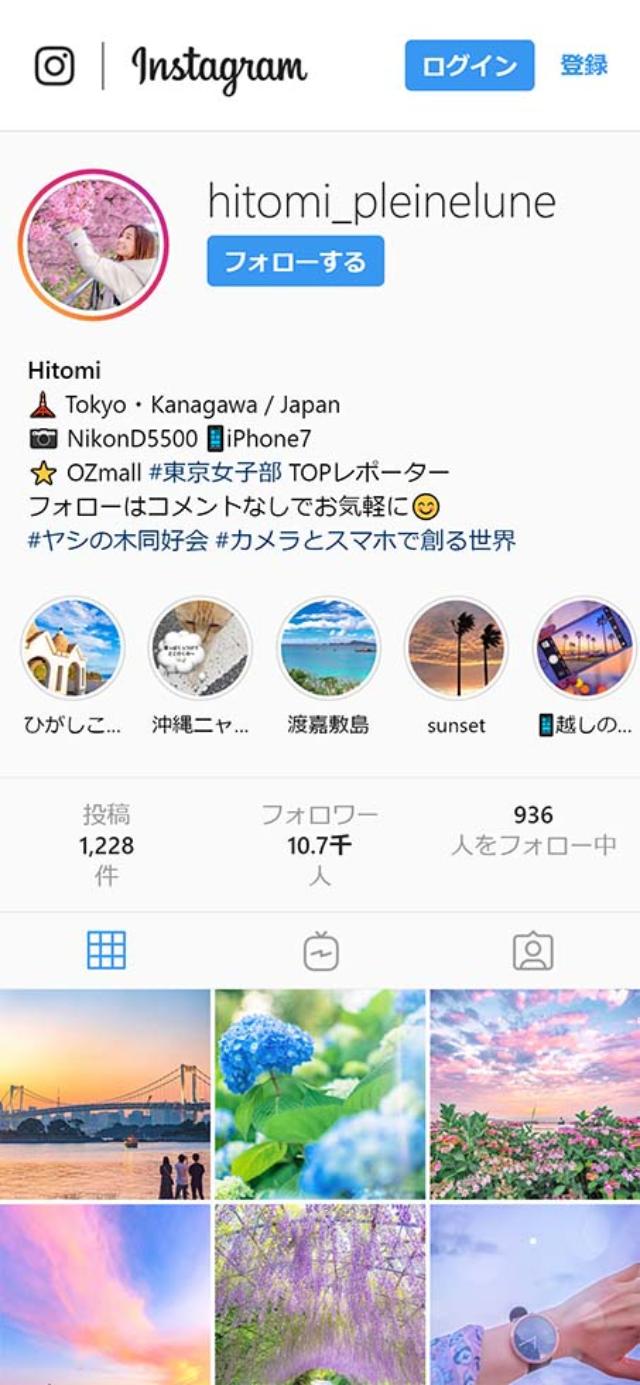Image resolution: width=640 pixels, height=1385 pixels.
Task: Follow hitomi_pleinelune with フォローする
Action: point(295,262)
